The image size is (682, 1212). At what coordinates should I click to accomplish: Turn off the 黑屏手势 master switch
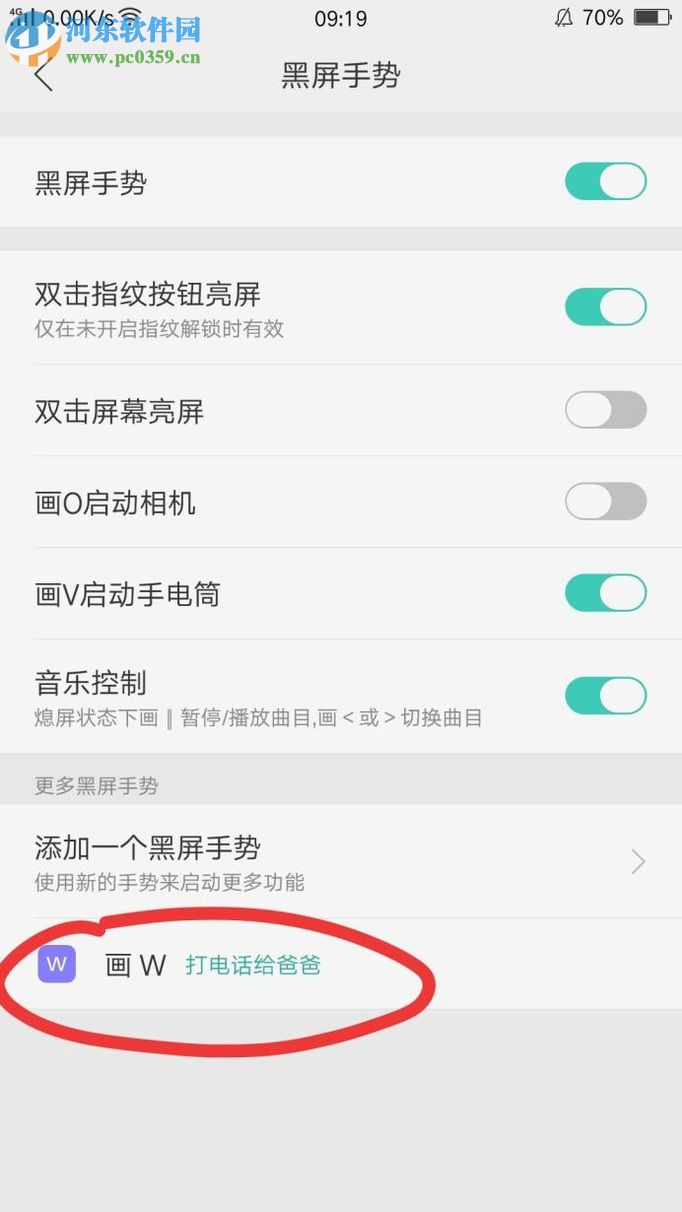[x=605, y=182]
